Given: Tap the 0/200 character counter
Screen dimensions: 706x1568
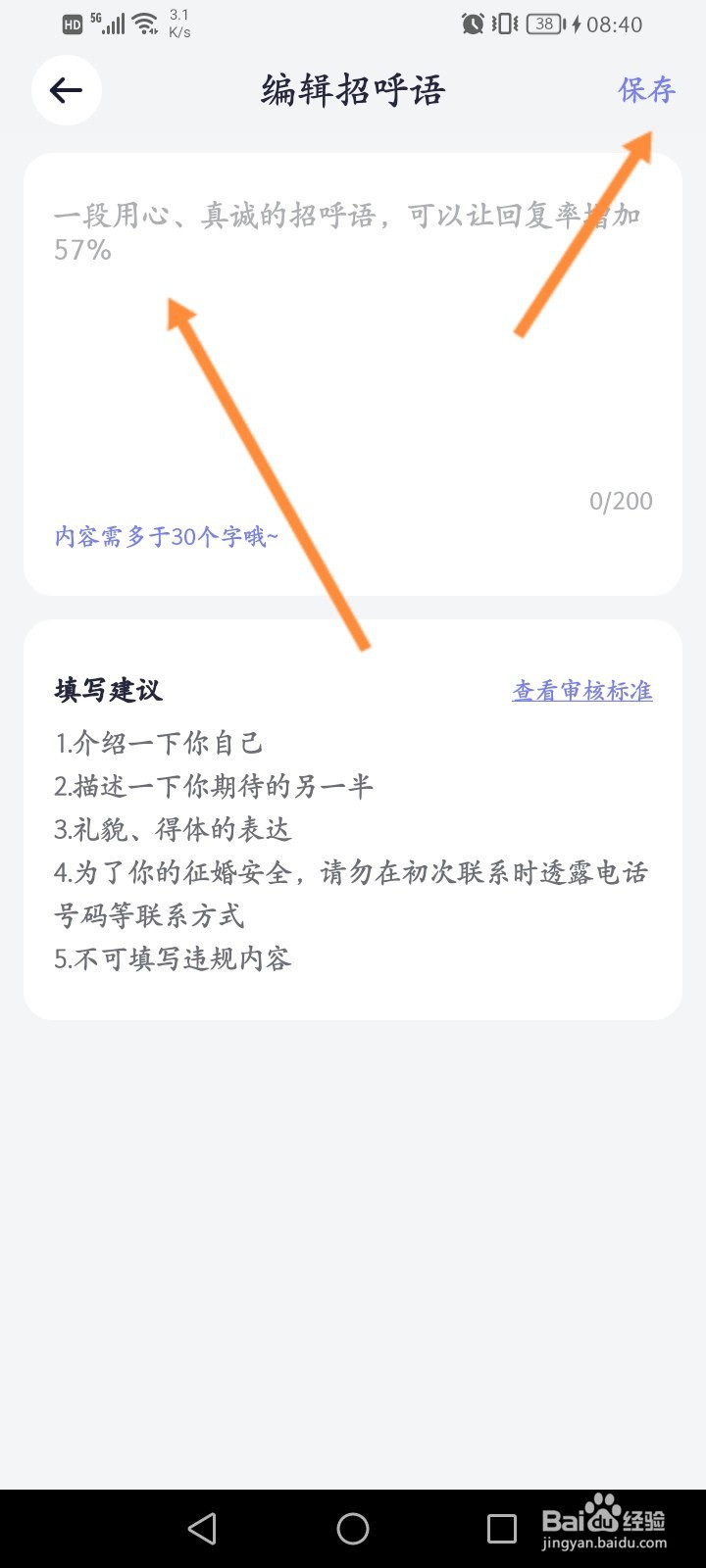Looking at the screenshot, I should pyautogui.click(x=620, y=501).
